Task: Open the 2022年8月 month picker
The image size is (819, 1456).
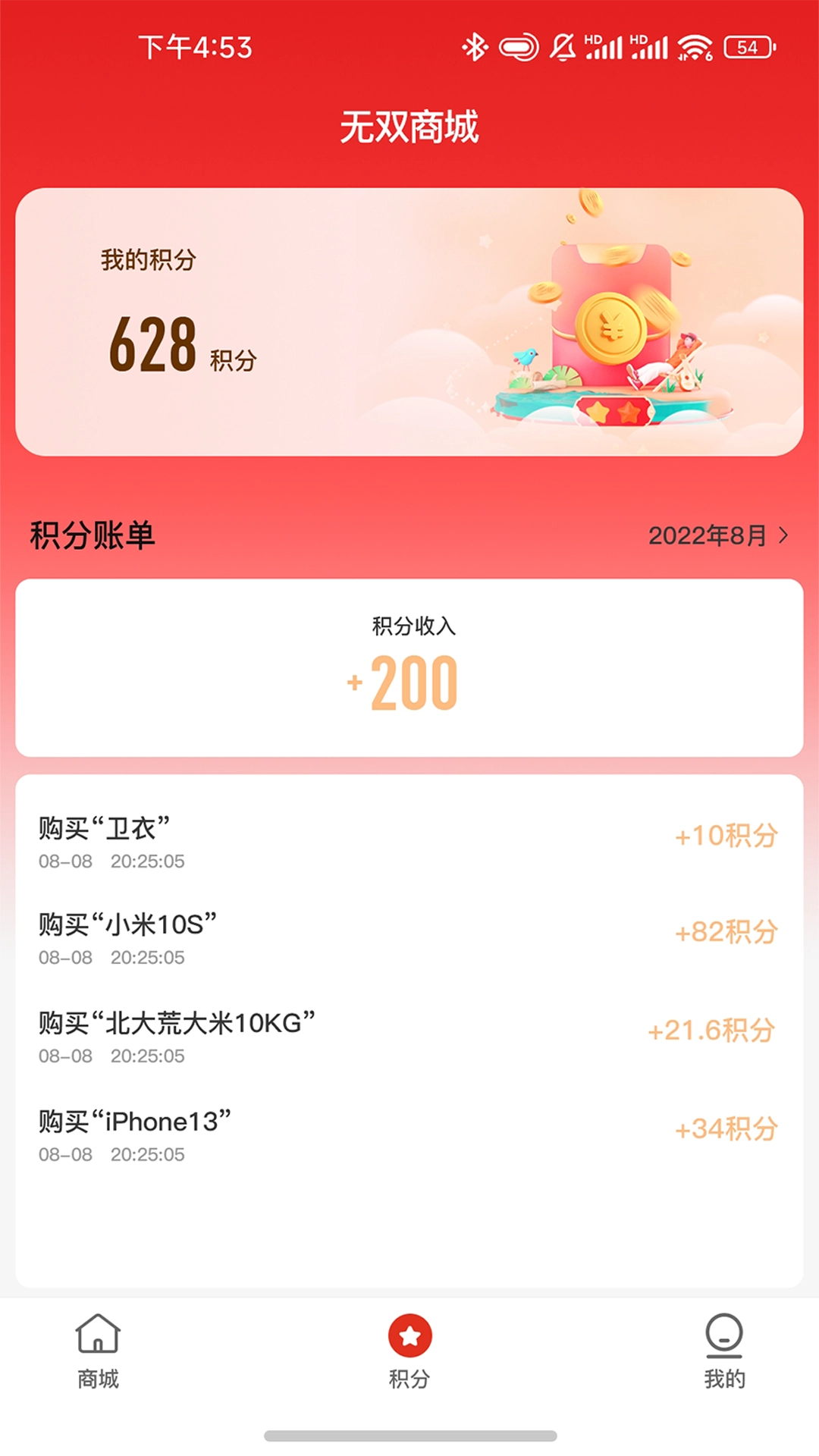Action: tap(717, 536)
